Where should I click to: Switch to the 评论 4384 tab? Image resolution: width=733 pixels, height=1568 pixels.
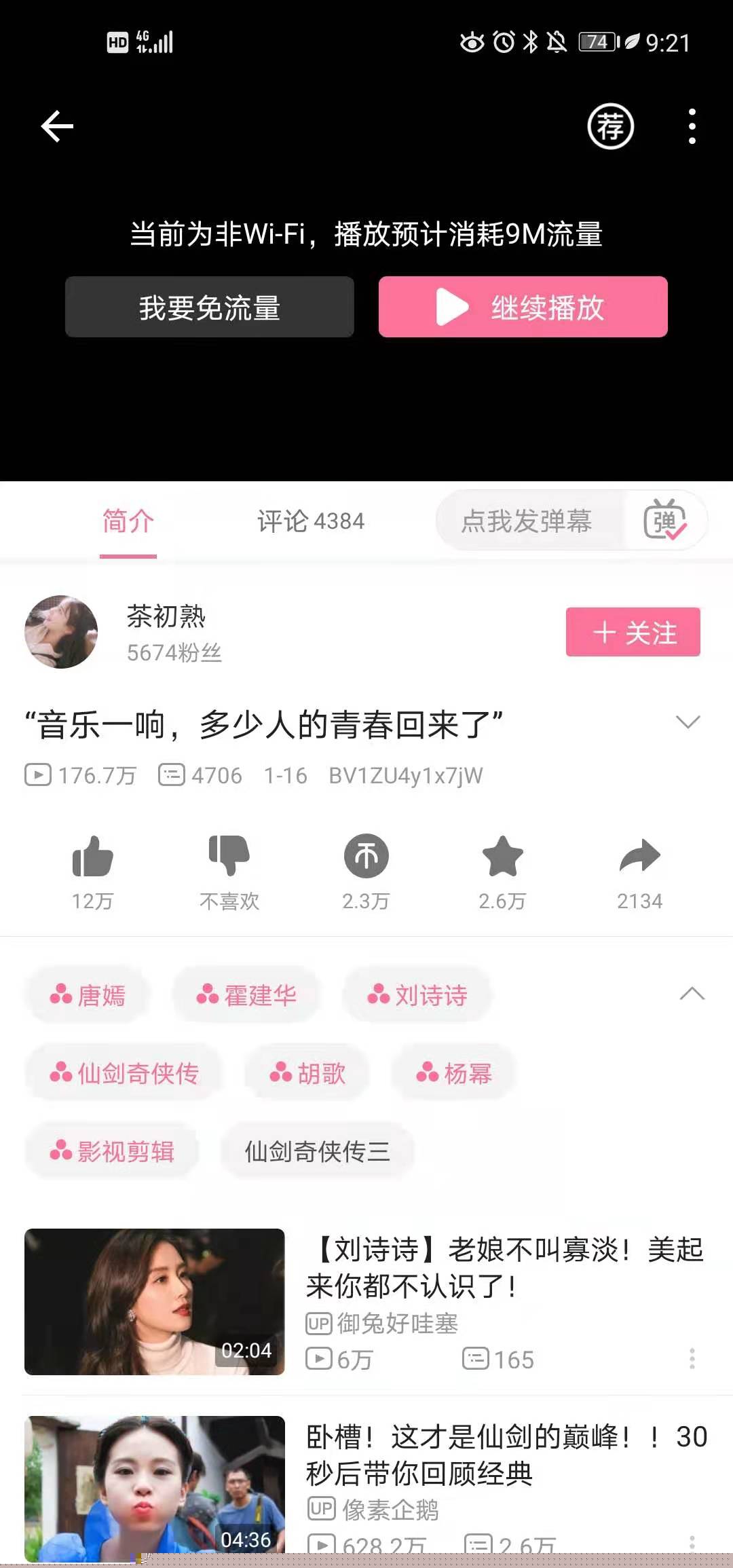tap(311, 521)
